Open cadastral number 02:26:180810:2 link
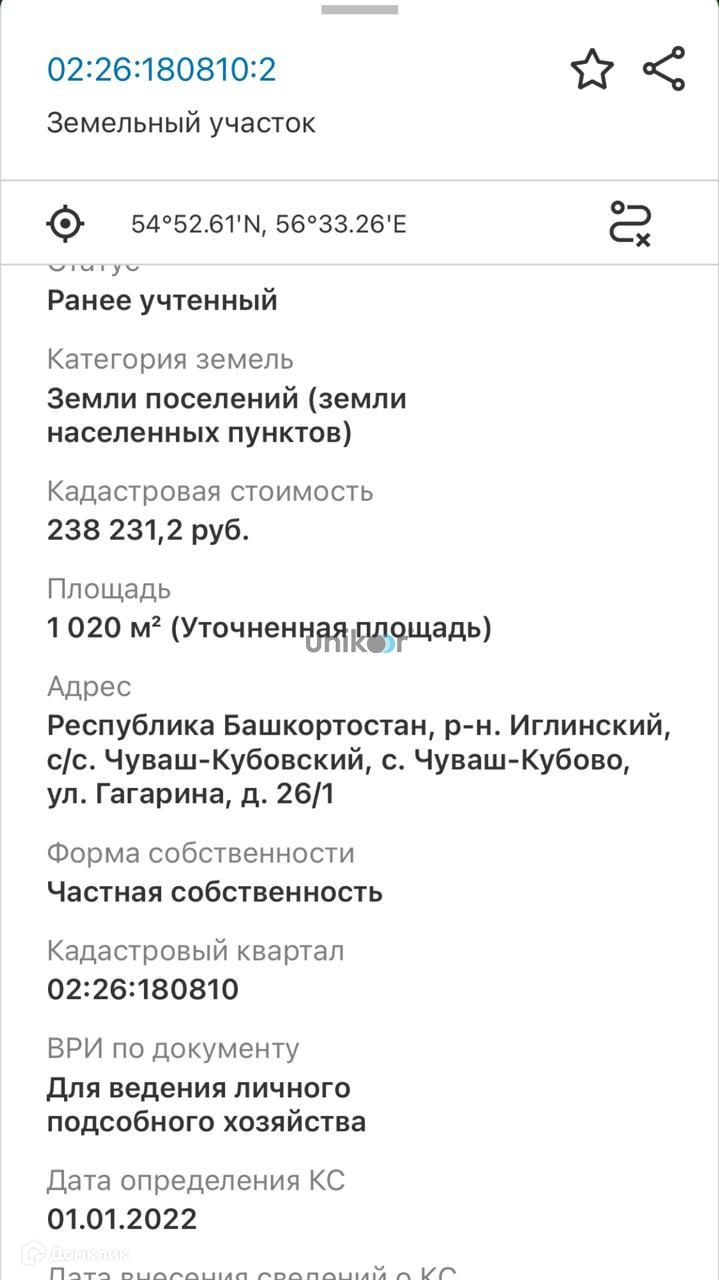The image size is (719, 1280). [x=162, y=70]
